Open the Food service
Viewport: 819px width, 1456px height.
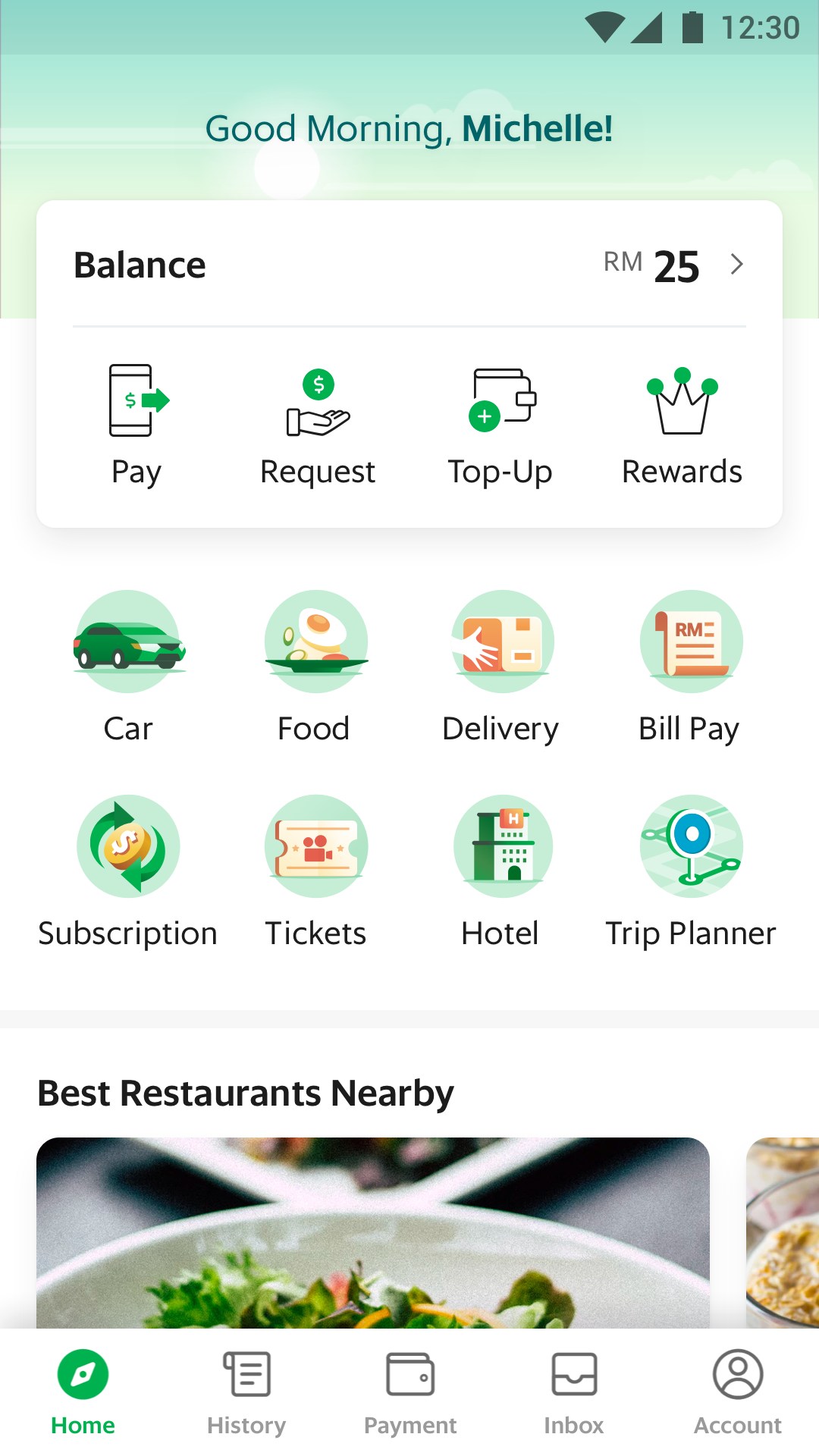(x=315, y=667)
